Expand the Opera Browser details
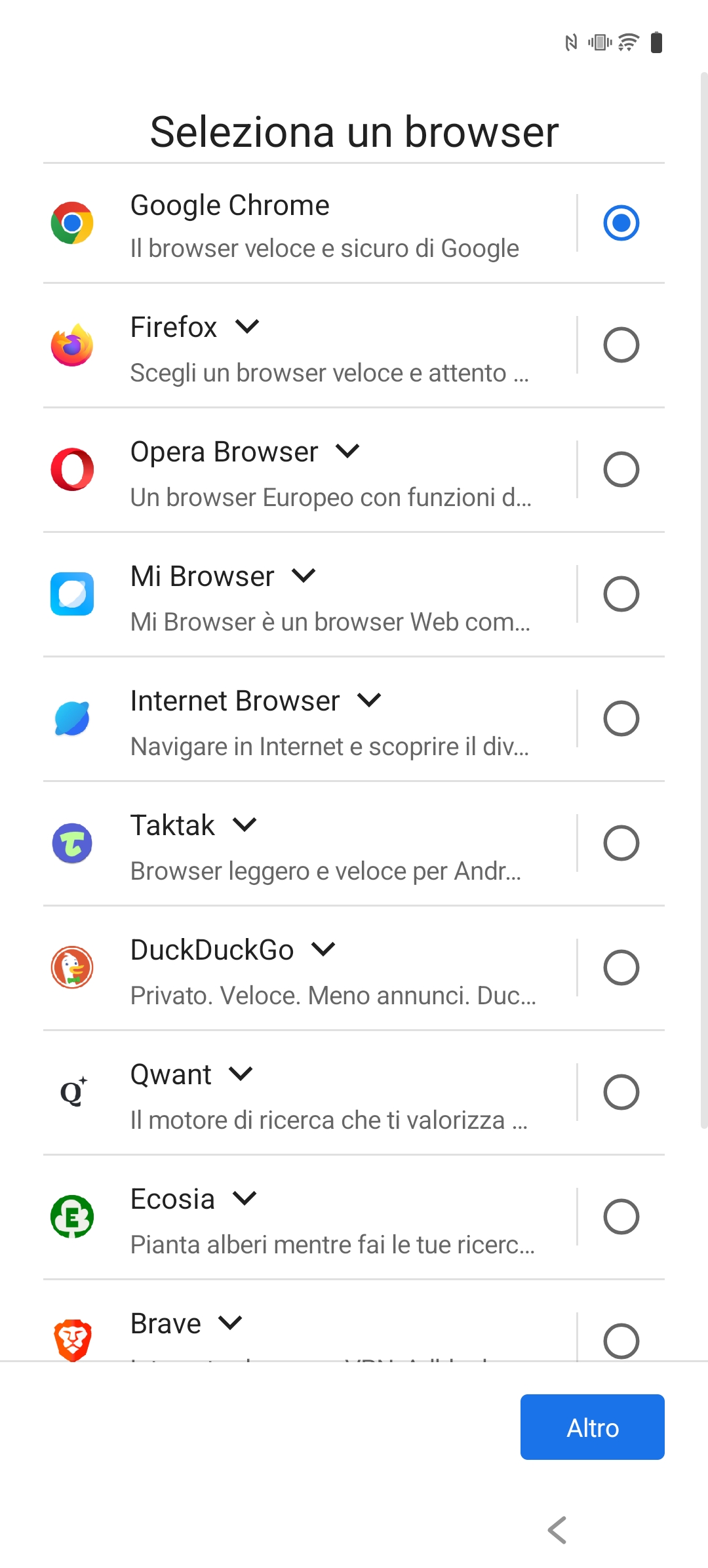This screenshot has height=1568, width=708. 347,450
